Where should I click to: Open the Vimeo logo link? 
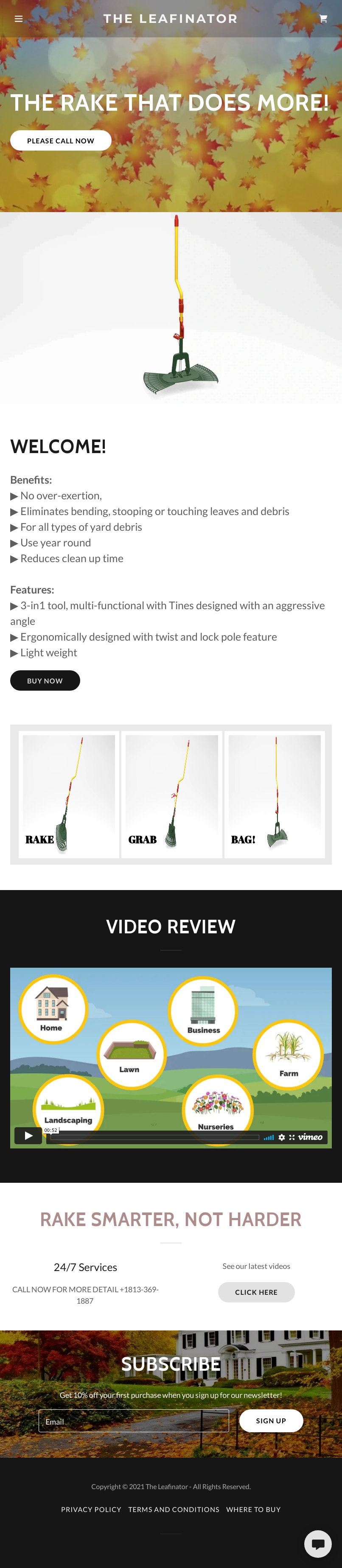click(x=310, y=1137)
